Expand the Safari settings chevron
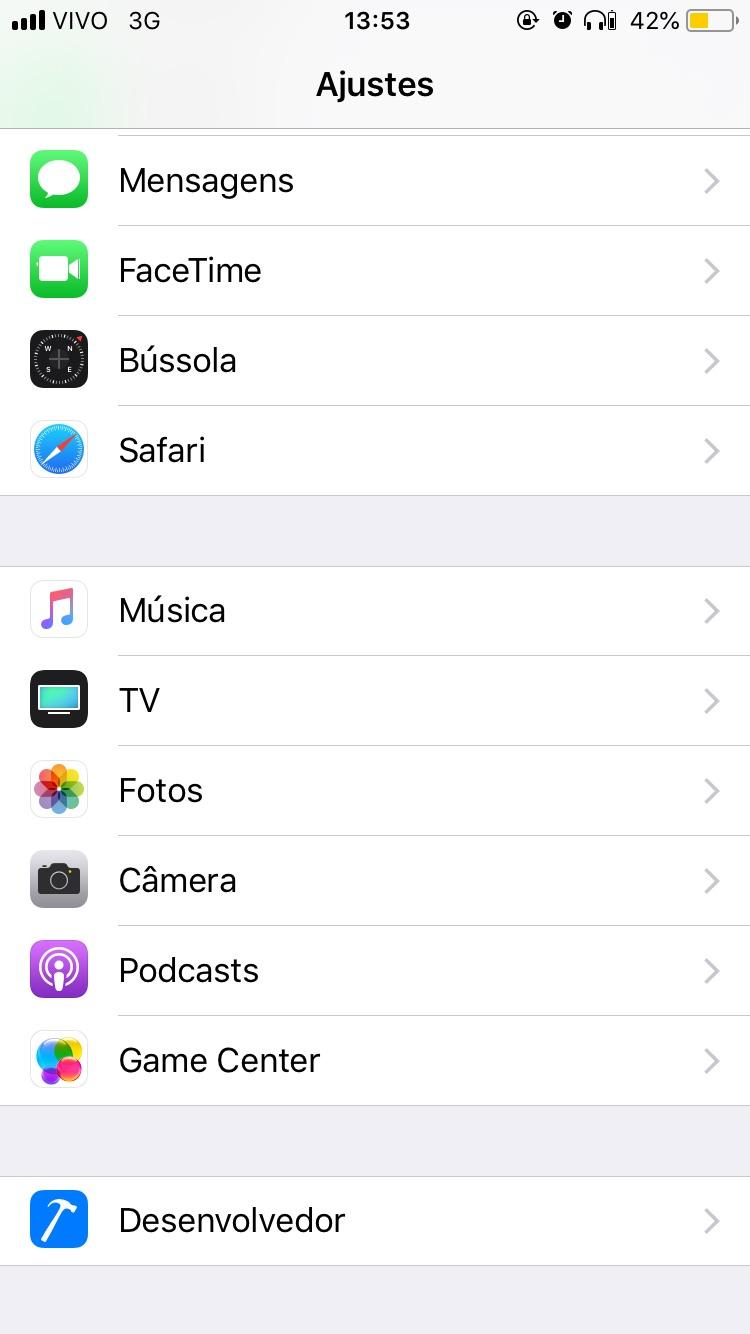Image resolution: width=750 pixels, height=1334 pixels. point(711,450)
